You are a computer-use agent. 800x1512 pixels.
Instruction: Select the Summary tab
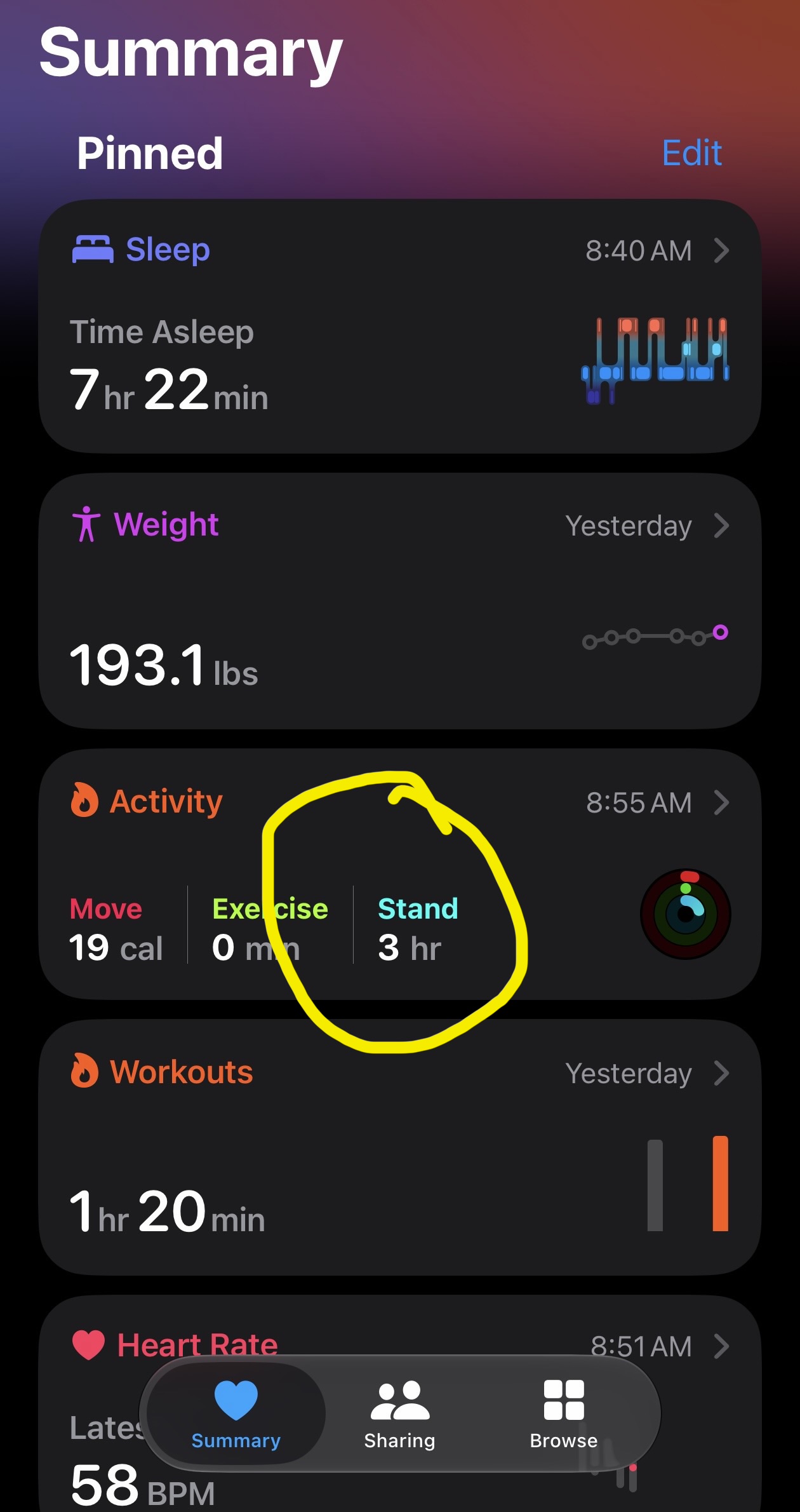(x=236, y=1415)
